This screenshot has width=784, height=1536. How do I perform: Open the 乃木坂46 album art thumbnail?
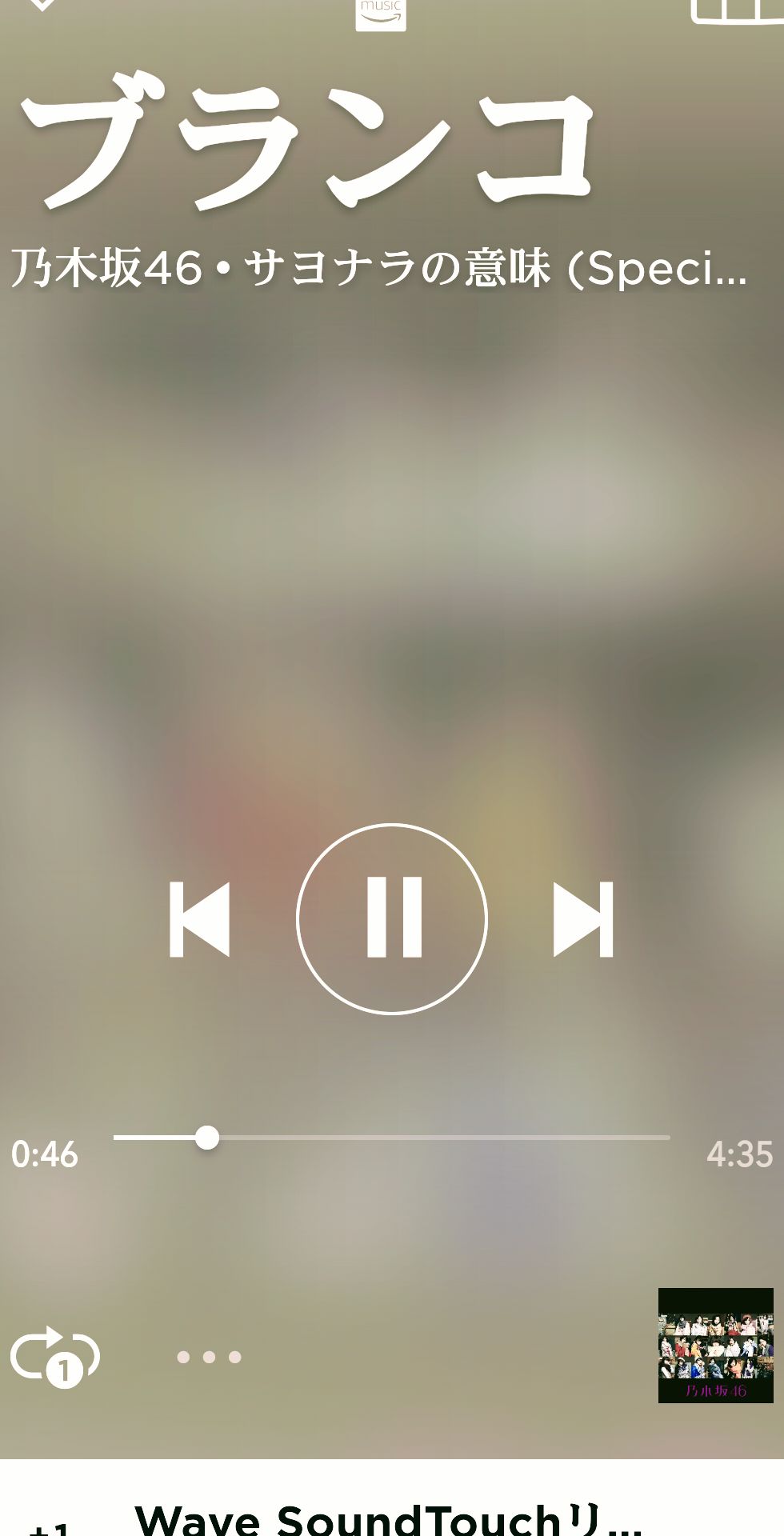coord(715,1346)
